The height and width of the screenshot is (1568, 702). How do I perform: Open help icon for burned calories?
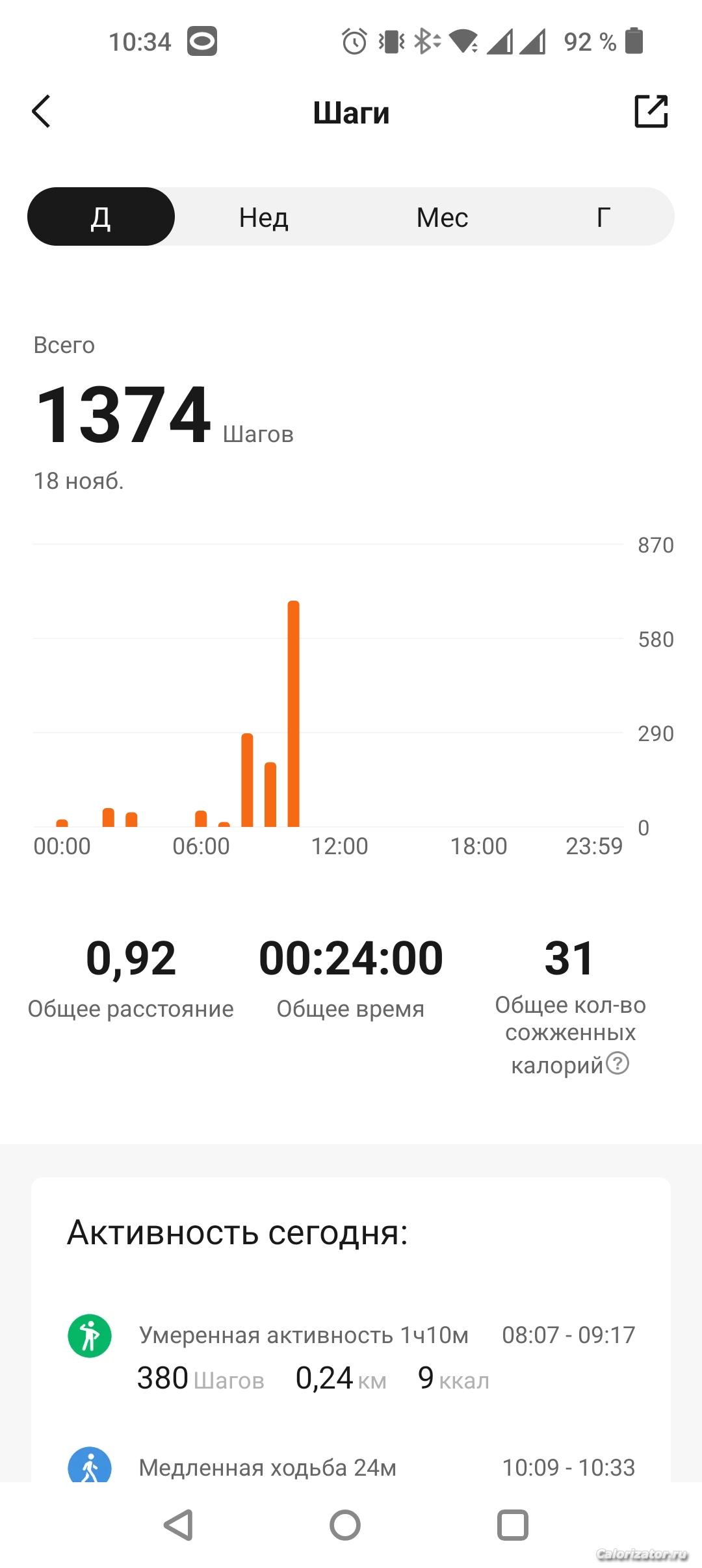(x=617, y=1064)
